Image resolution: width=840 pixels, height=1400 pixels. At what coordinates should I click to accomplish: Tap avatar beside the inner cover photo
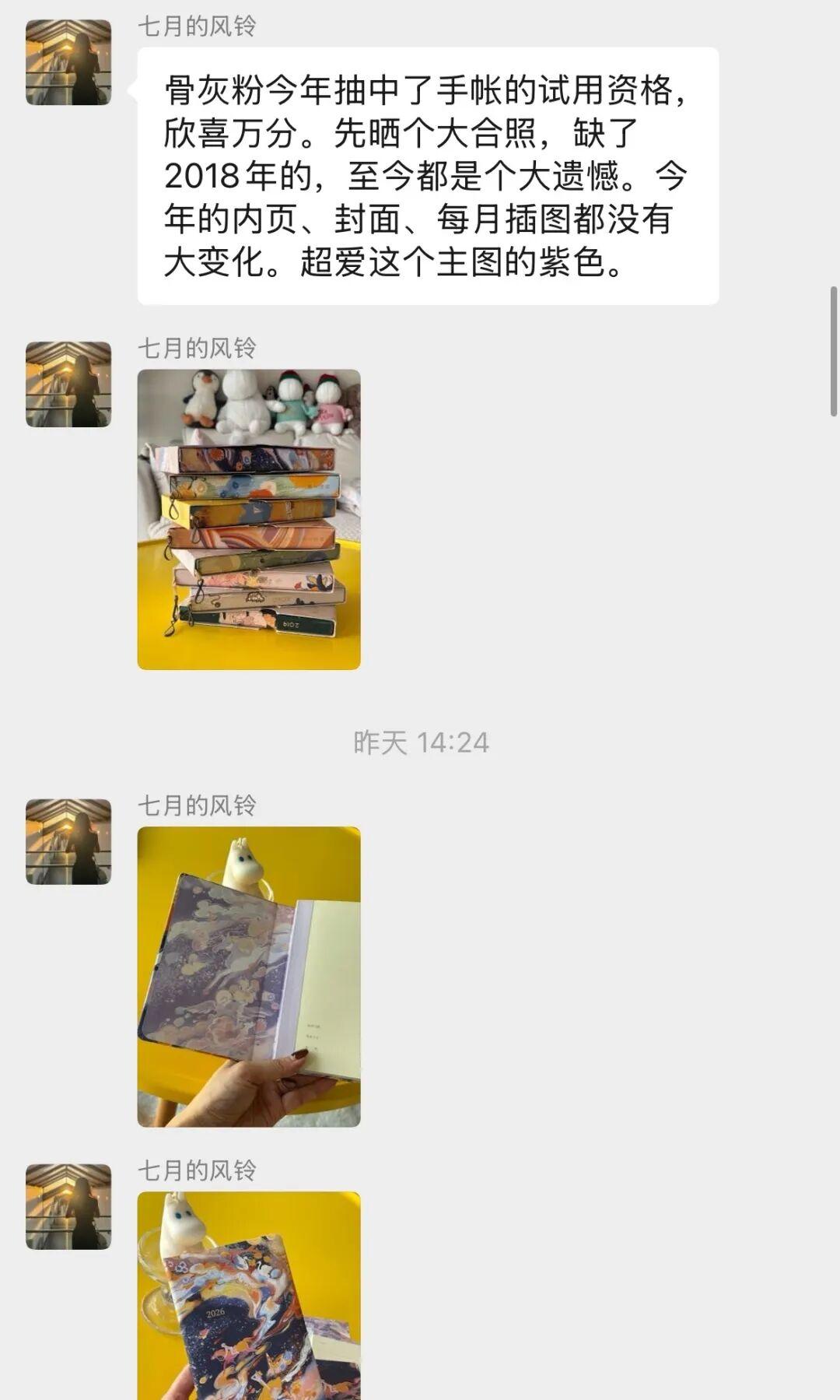68,841
